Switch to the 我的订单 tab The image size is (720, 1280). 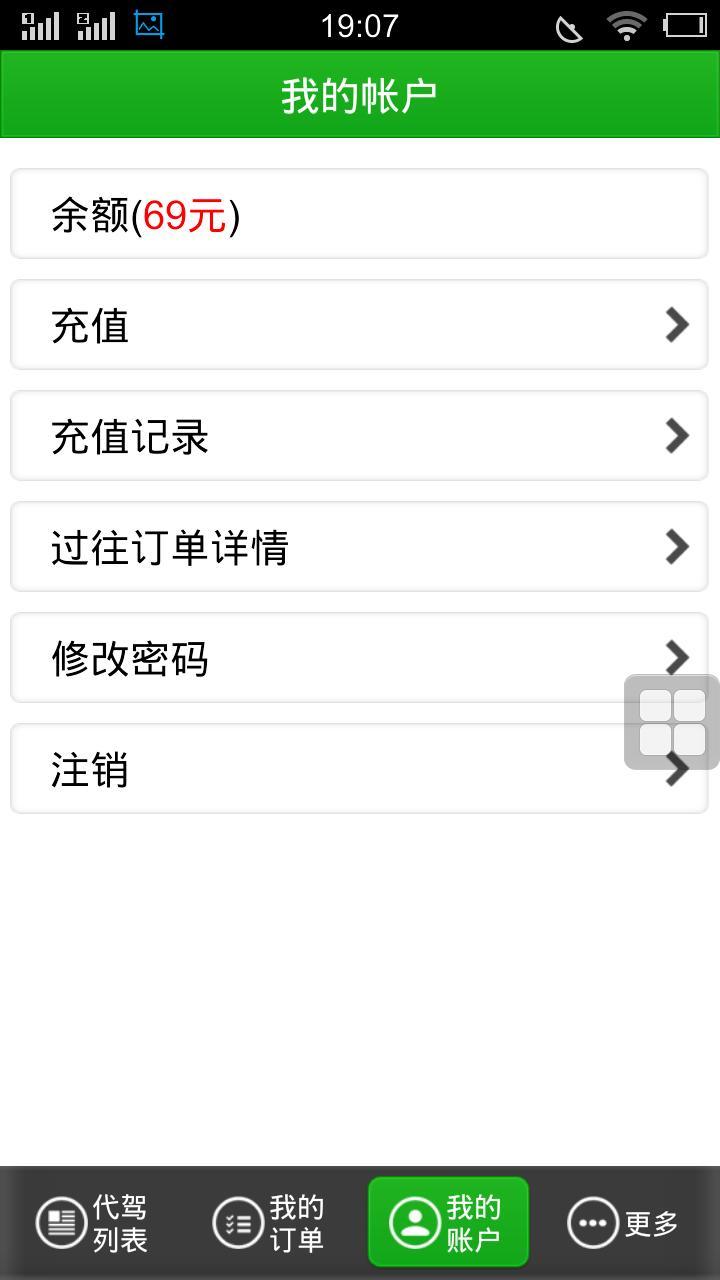coord(269,1223)
